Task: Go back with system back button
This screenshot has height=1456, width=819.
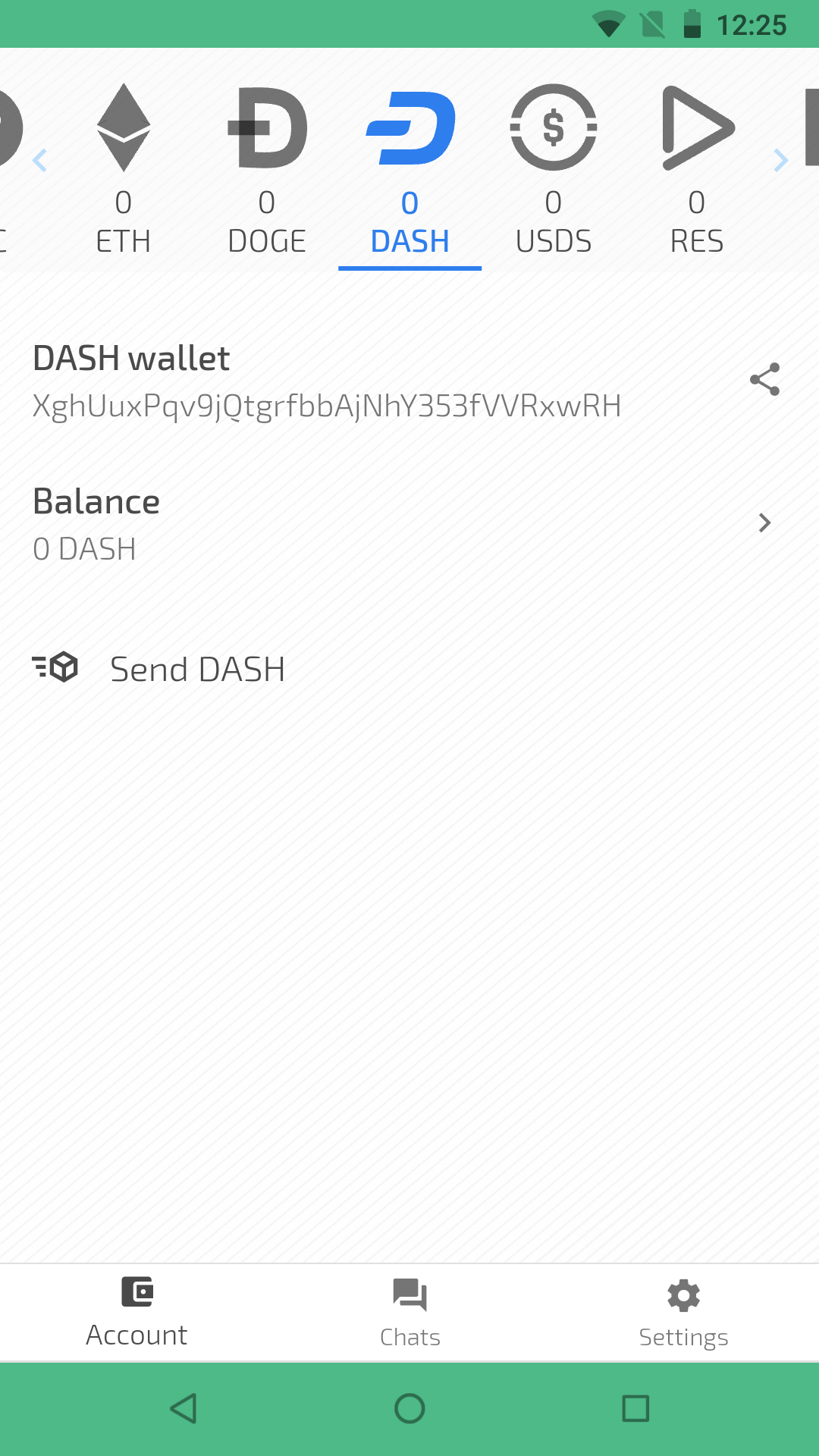Action: tap(184, 1408)
